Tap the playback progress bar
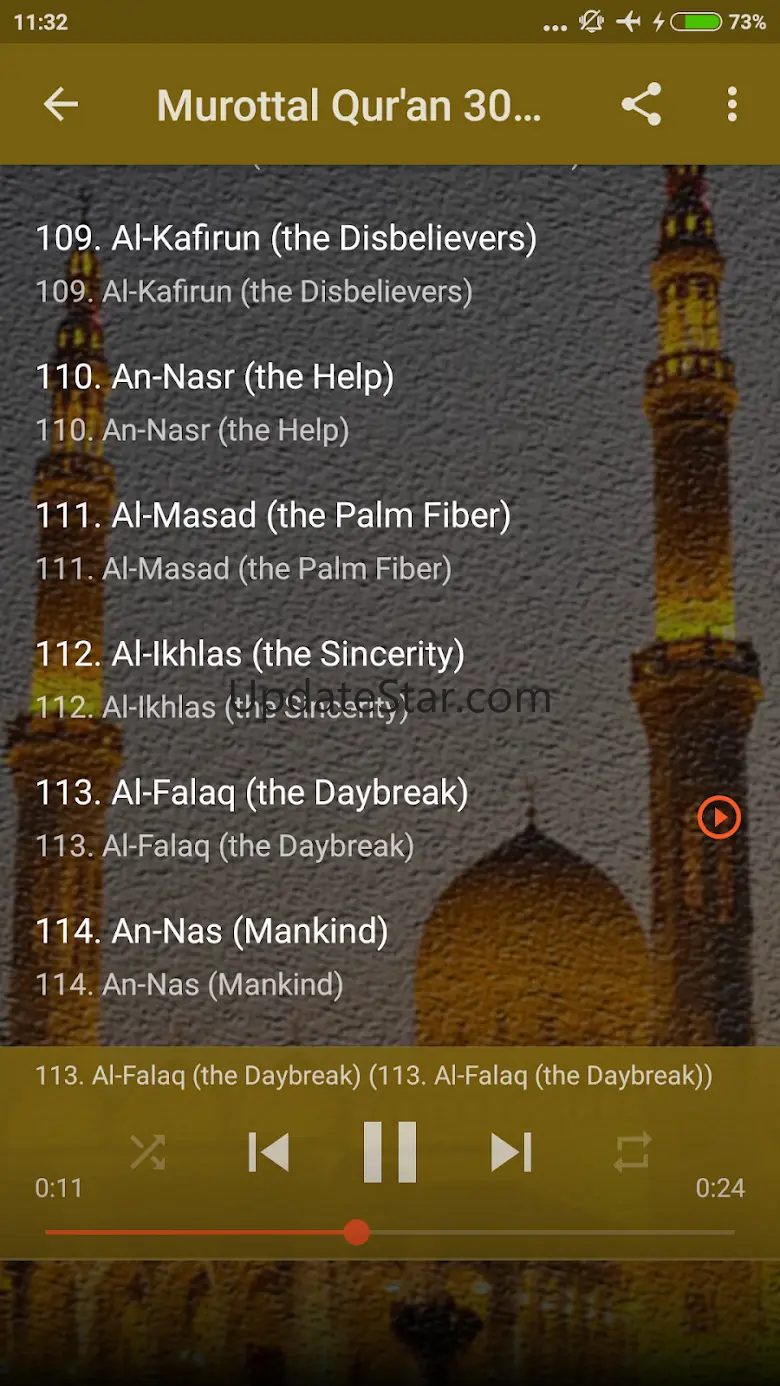Image resolution: width=780 pixels, height=1386 pixels. coord(390,1232)
